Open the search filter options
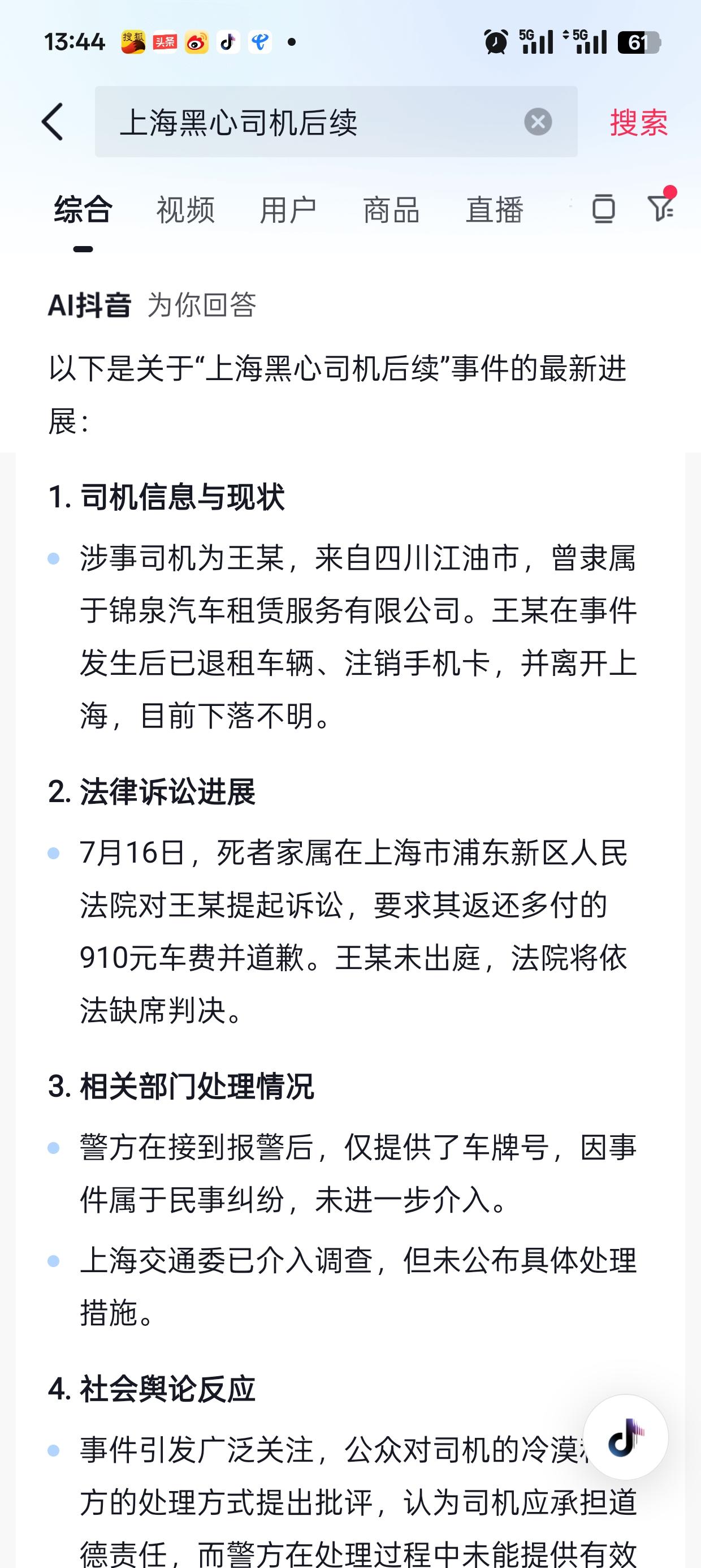701x1568 pixels. point(661,206)
